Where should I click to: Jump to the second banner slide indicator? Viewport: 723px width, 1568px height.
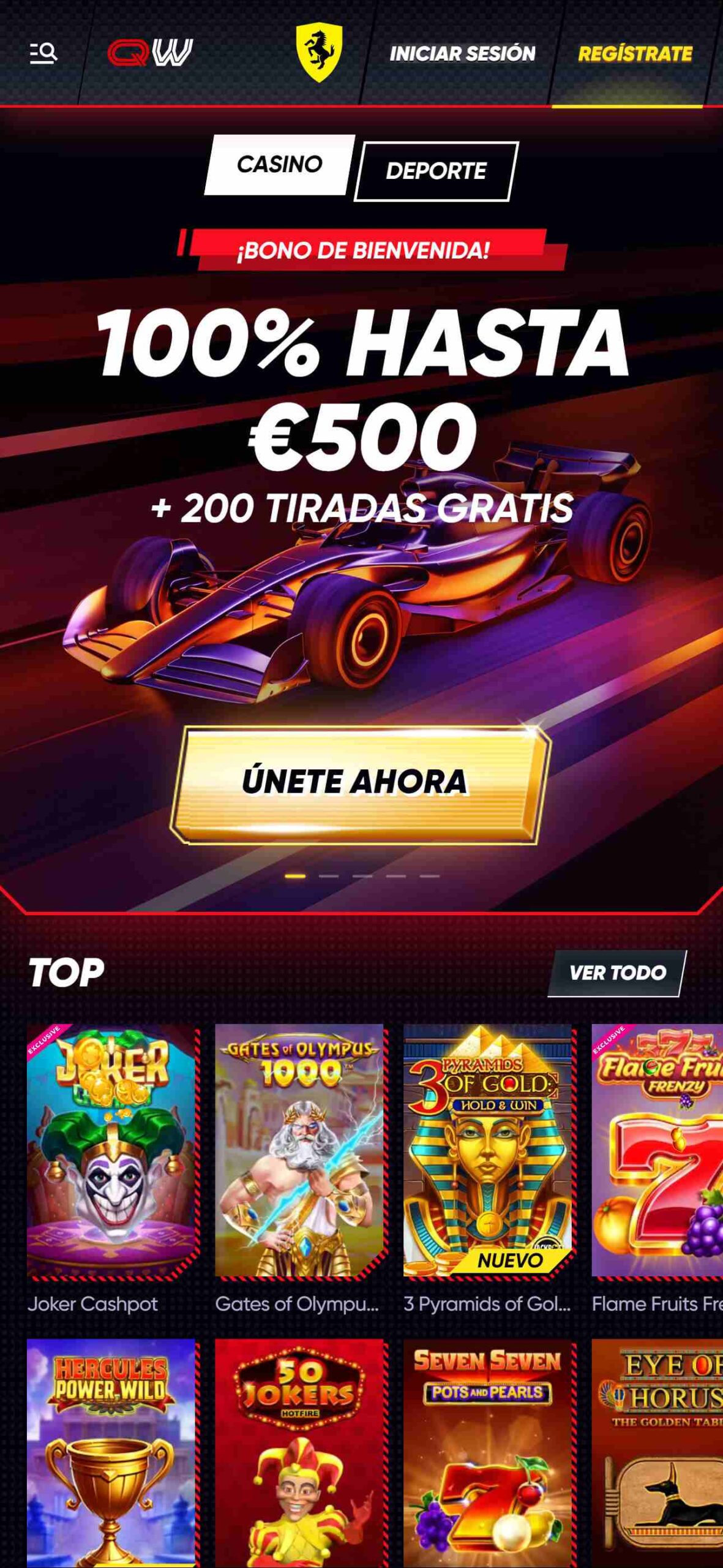pos(329,876)
